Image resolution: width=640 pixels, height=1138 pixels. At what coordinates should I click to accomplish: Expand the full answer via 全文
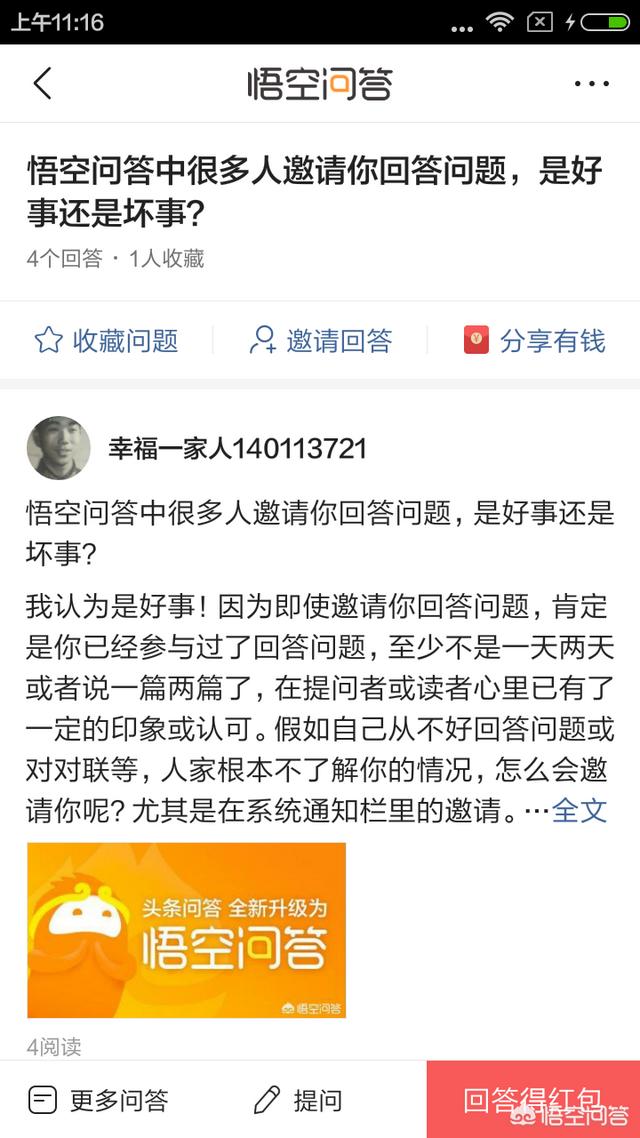pyautogui.click(x=580, y=809)
